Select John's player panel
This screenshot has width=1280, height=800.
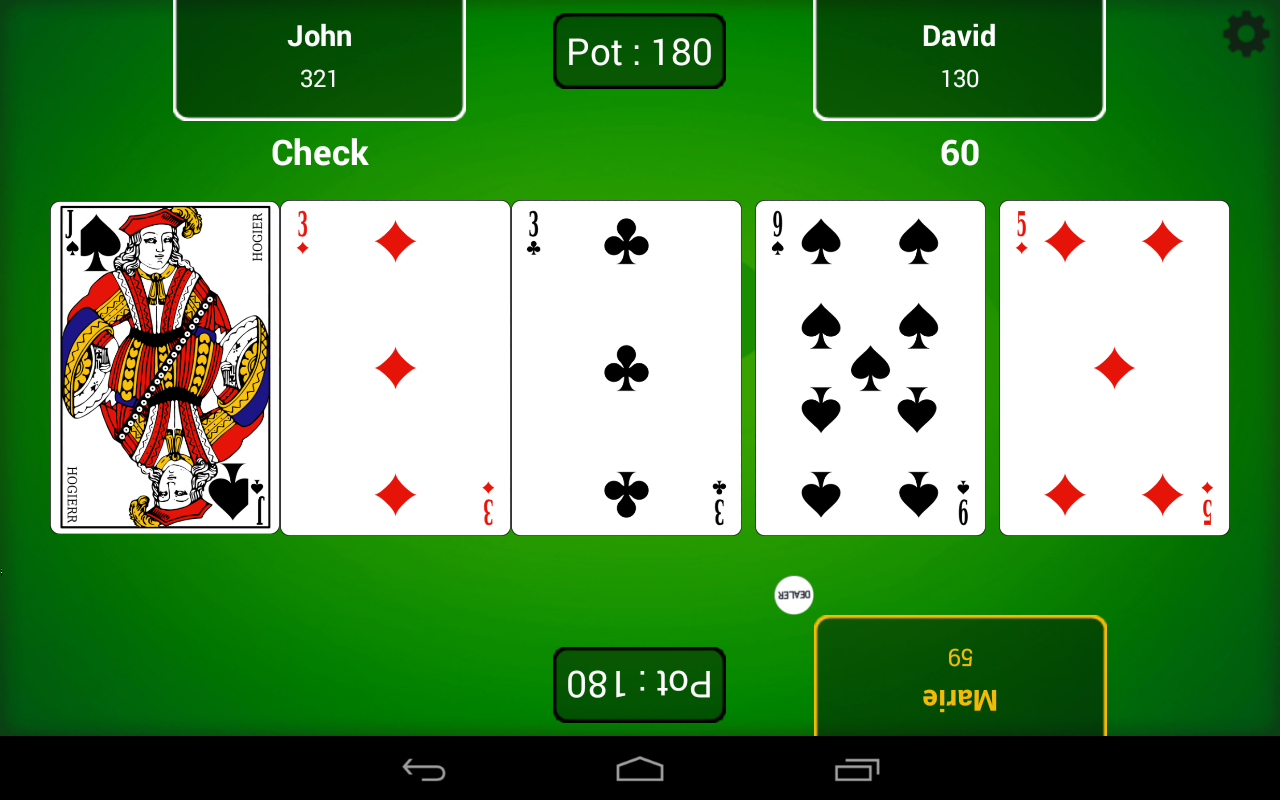click(319, 58)
